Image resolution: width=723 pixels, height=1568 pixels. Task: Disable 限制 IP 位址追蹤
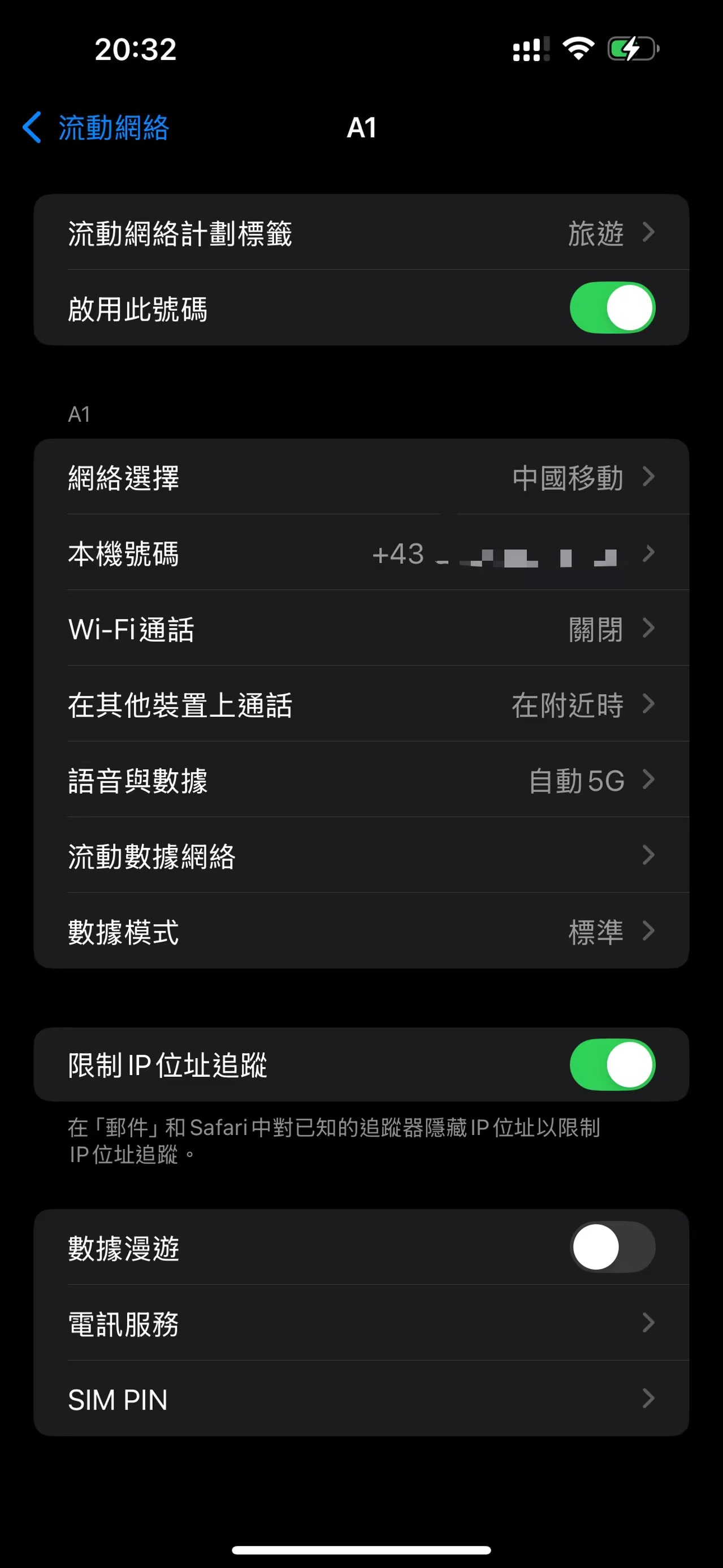pyautogui.click(x=612, y=1064)
